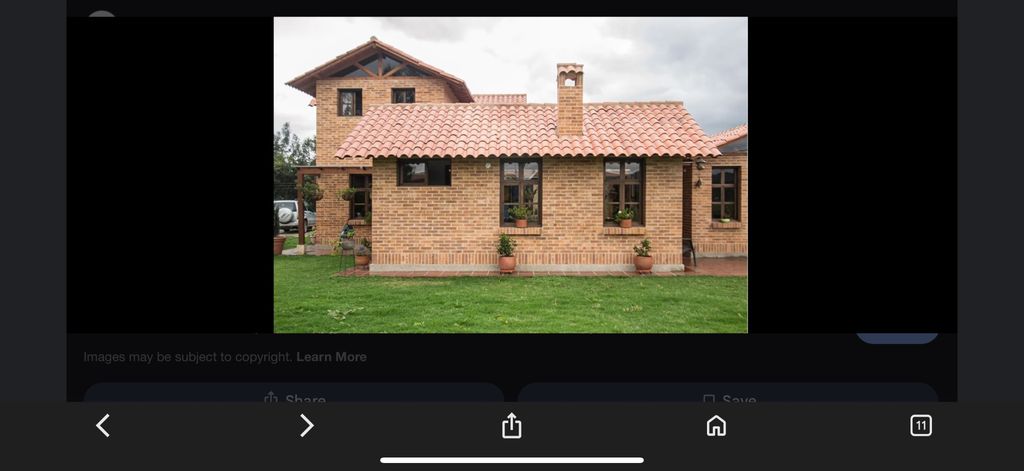Open the brick house photo
The width and height of the screenshot is (1024, 471).
[x=510, y=175]
